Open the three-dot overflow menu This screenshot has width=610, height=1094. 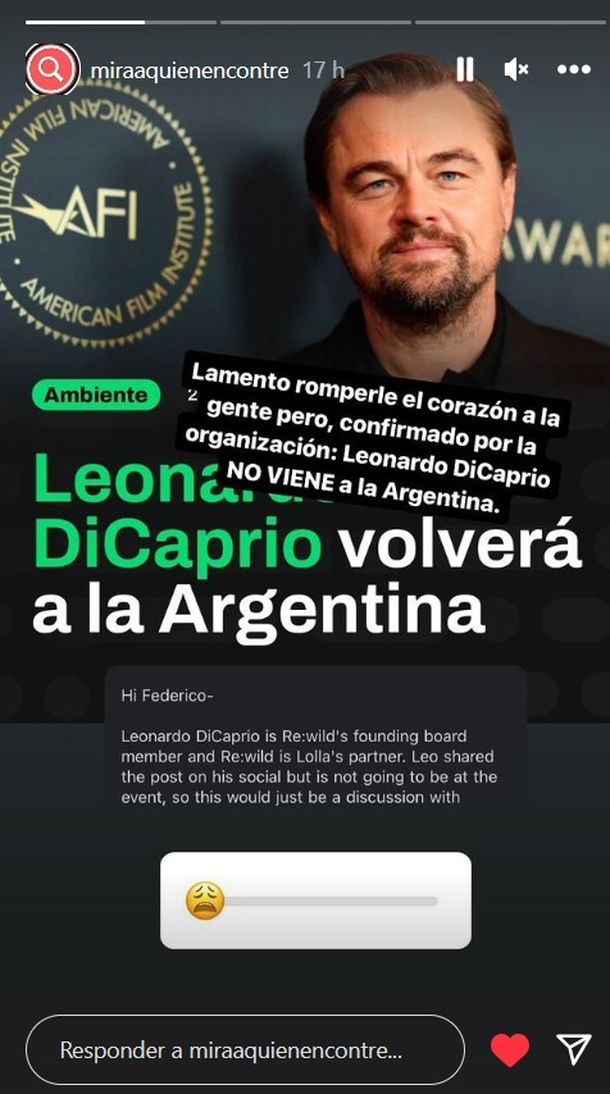(574, 69)
